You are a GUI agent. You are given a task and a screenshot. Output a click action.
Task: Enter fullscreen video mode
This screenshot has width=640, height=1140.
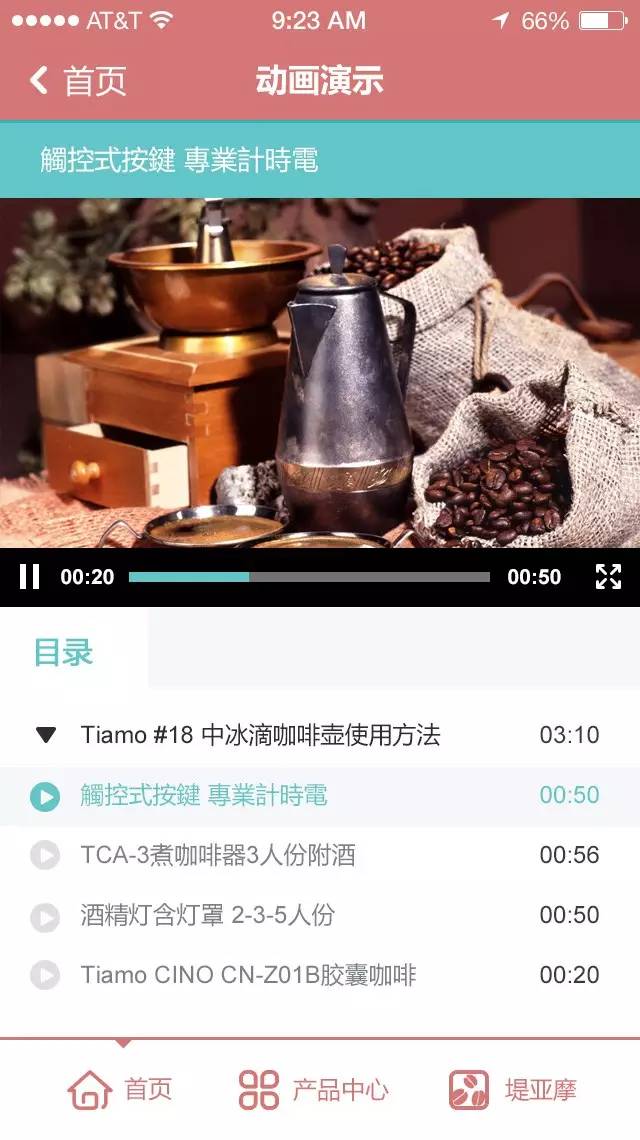coord(608,576)
